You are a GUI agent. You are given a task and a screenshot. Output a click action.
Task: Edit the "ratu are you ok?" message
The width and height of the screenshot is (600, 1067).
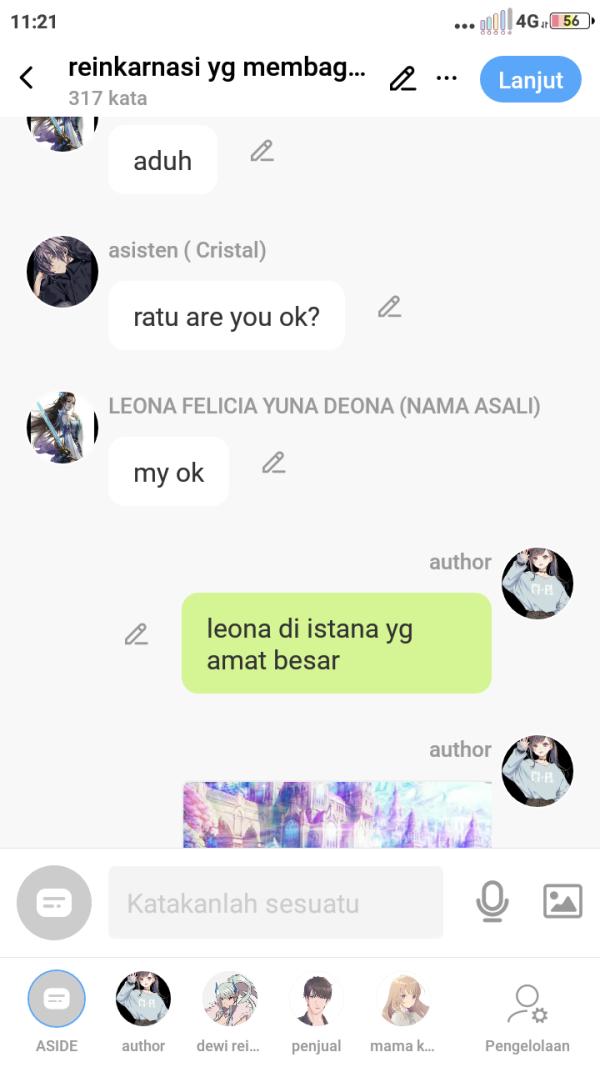click(x=389, y=307)
